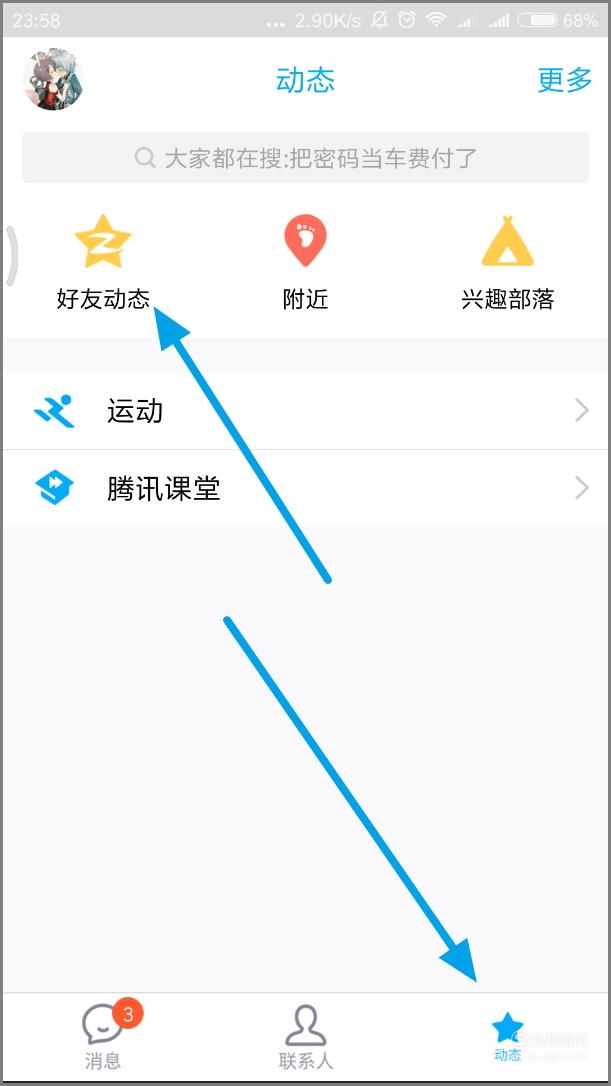Open the 腾讯课堂 row
Image resolution: width=611 pixels, height=1086 pixels.
306,488
